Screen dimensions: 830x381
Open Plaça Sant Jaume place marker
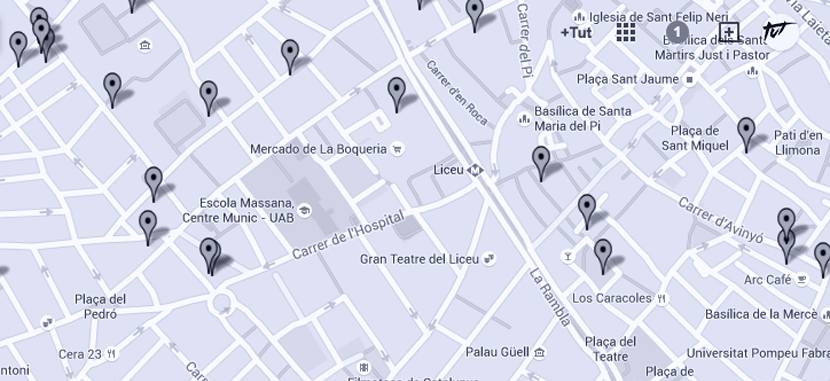[689, 80]
